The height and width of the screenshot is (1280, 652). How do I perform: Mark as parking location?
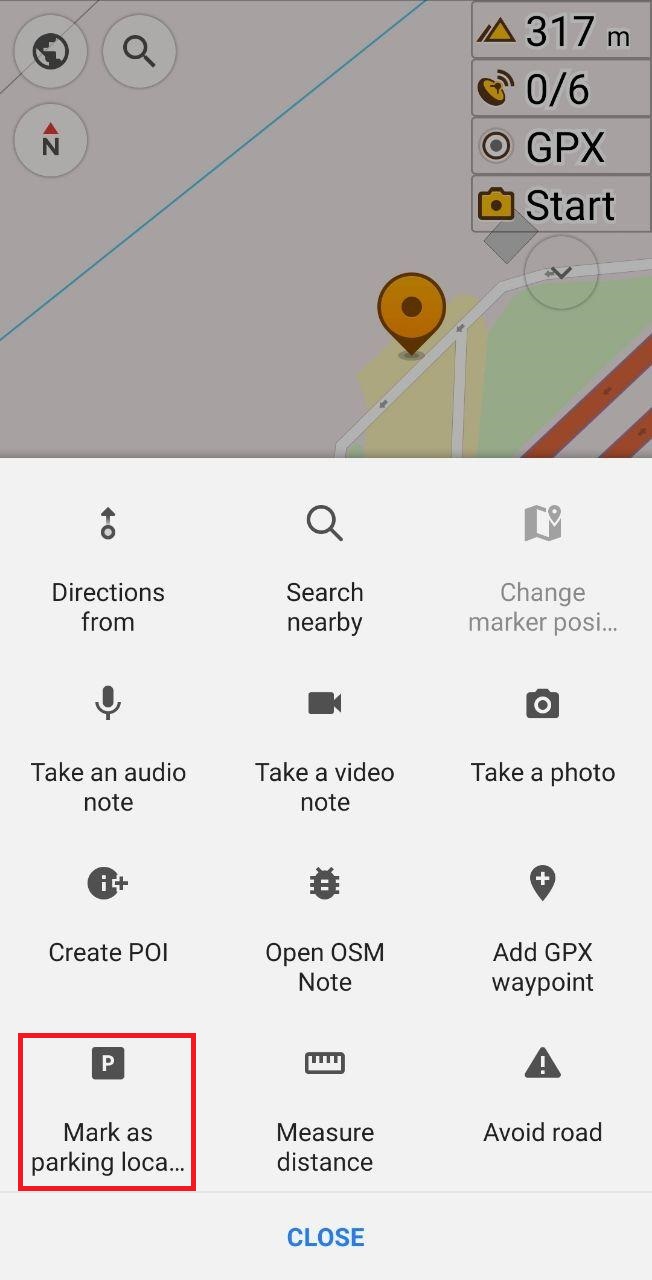coord(108,1110)
